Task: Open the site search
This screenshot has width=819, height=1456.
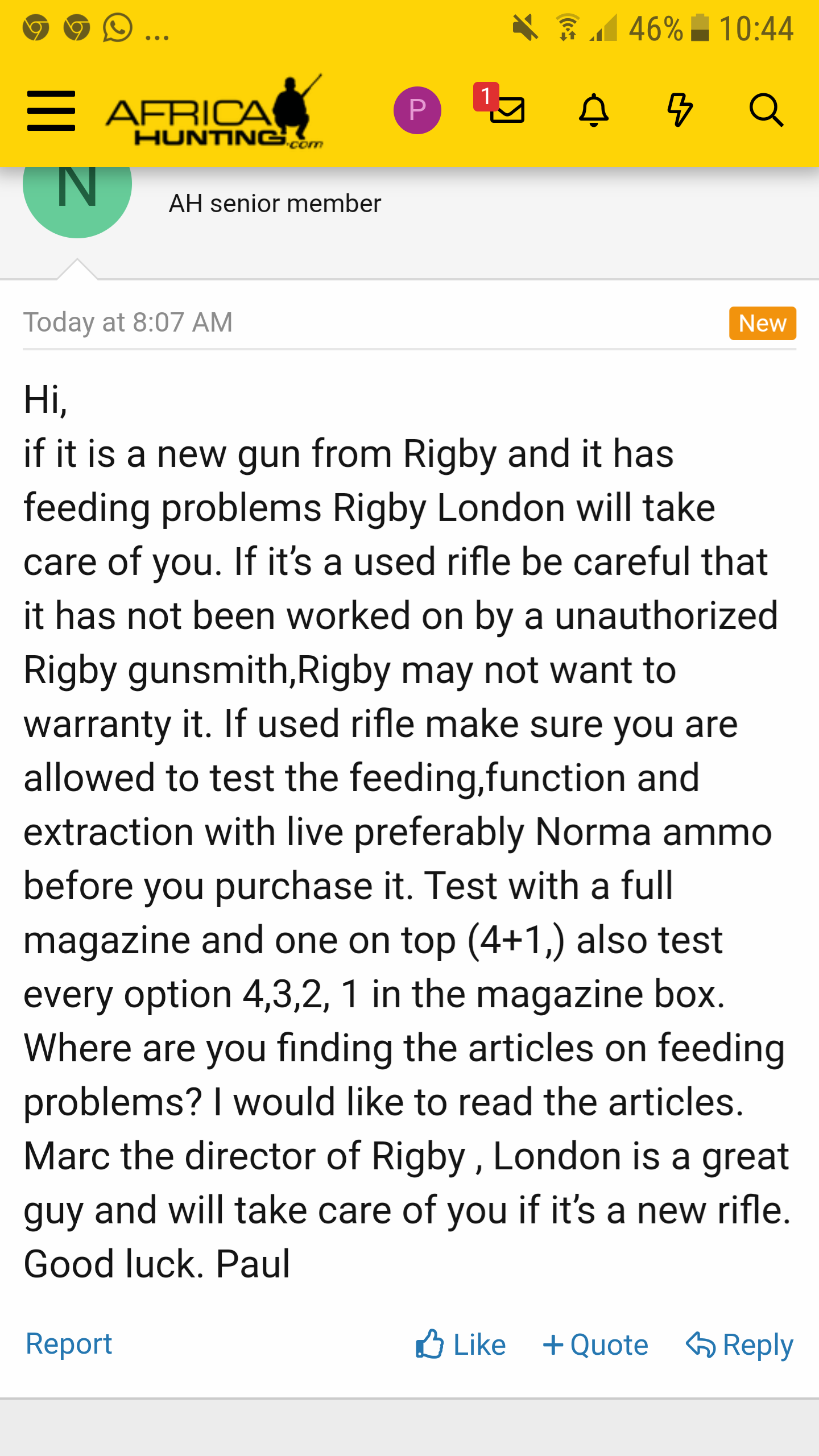Action: coord(766,110)
